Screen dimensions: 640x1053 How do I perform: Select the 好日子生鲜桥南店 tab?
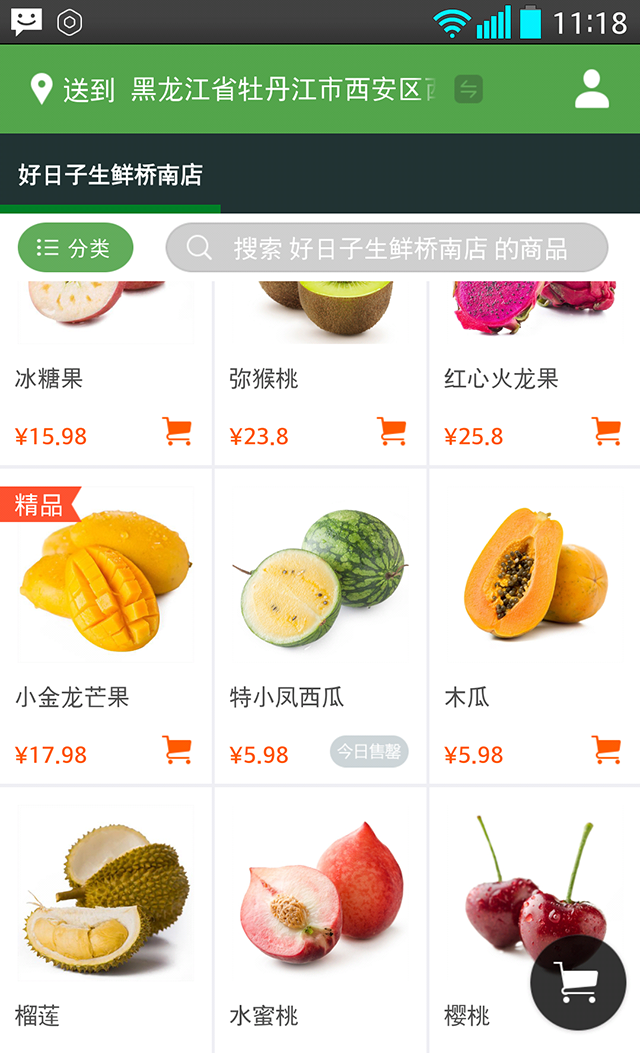tap(110, 176)
